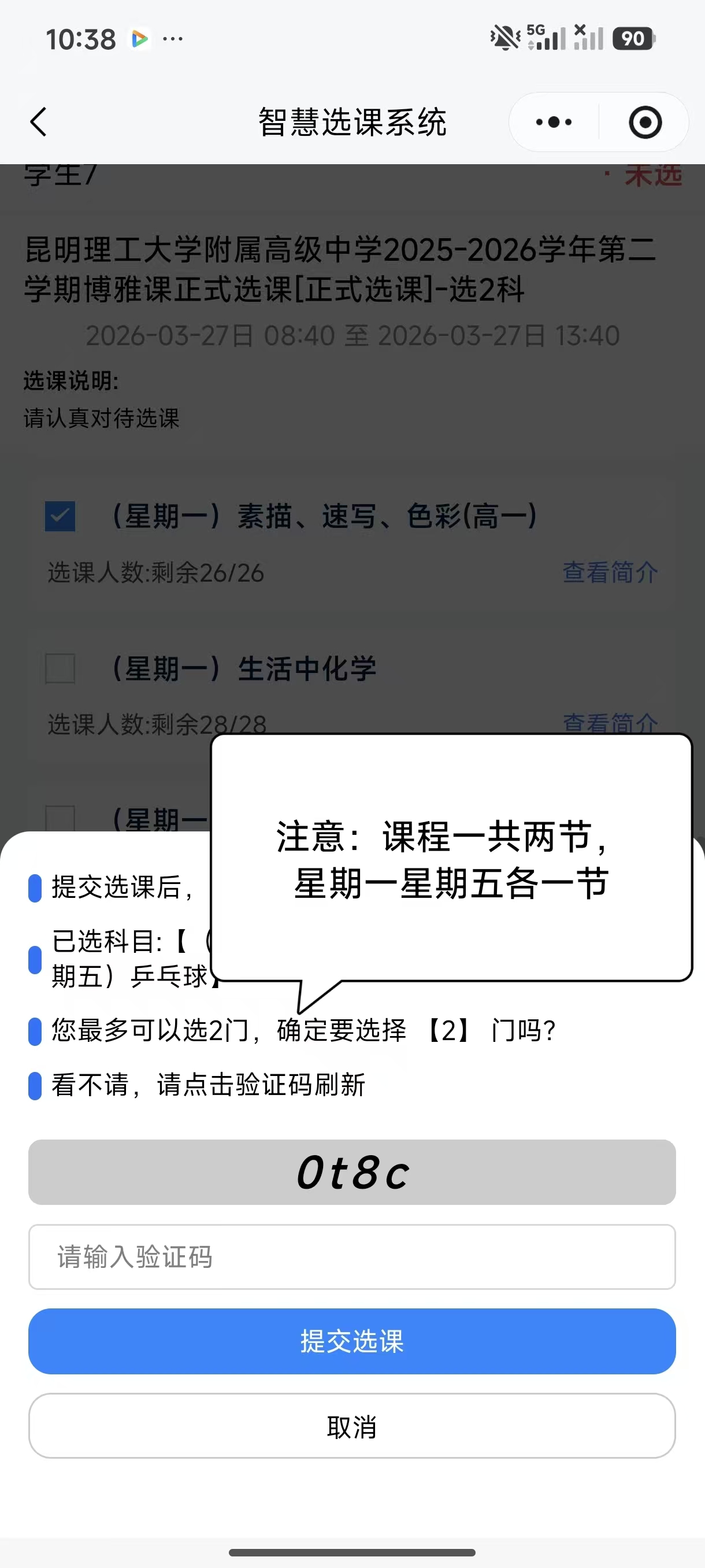Submit the selection with 提交选课
This screenshot has width=705, height=1568.
(352, 1341)
